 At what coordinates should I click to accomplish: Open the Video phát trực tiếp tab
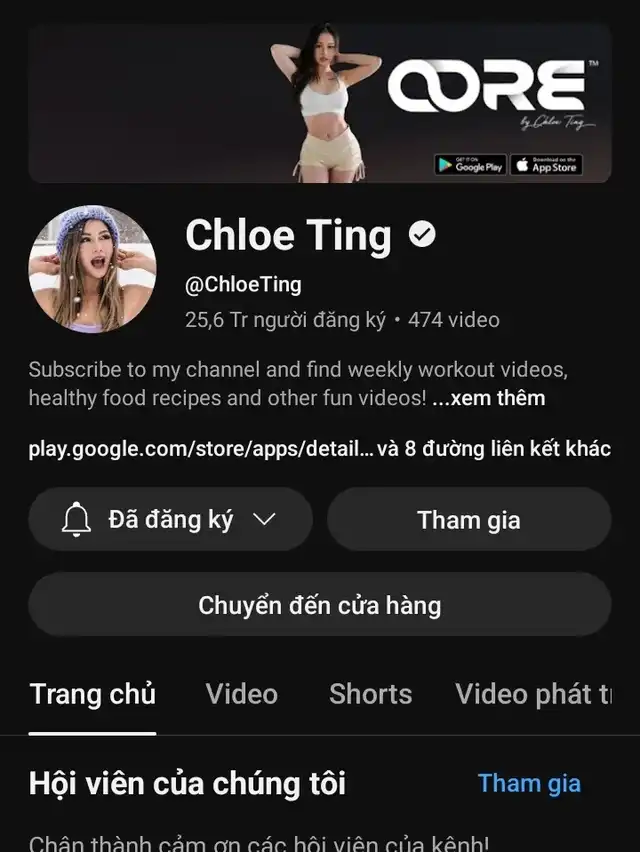click(533, 694)
